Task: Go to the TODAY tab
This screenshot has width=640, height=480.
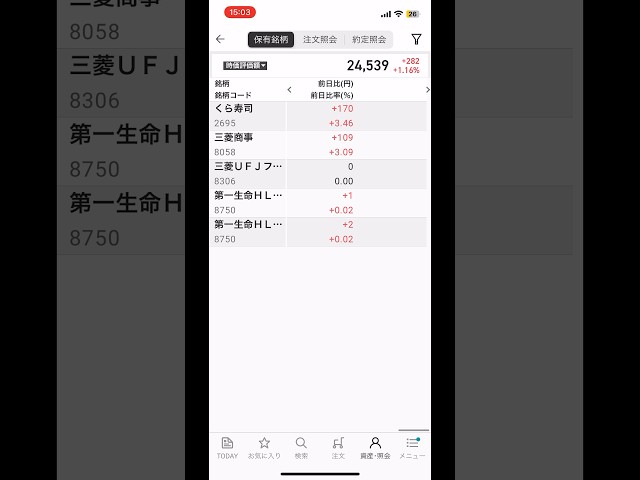Action: click(x=227, y=447)
